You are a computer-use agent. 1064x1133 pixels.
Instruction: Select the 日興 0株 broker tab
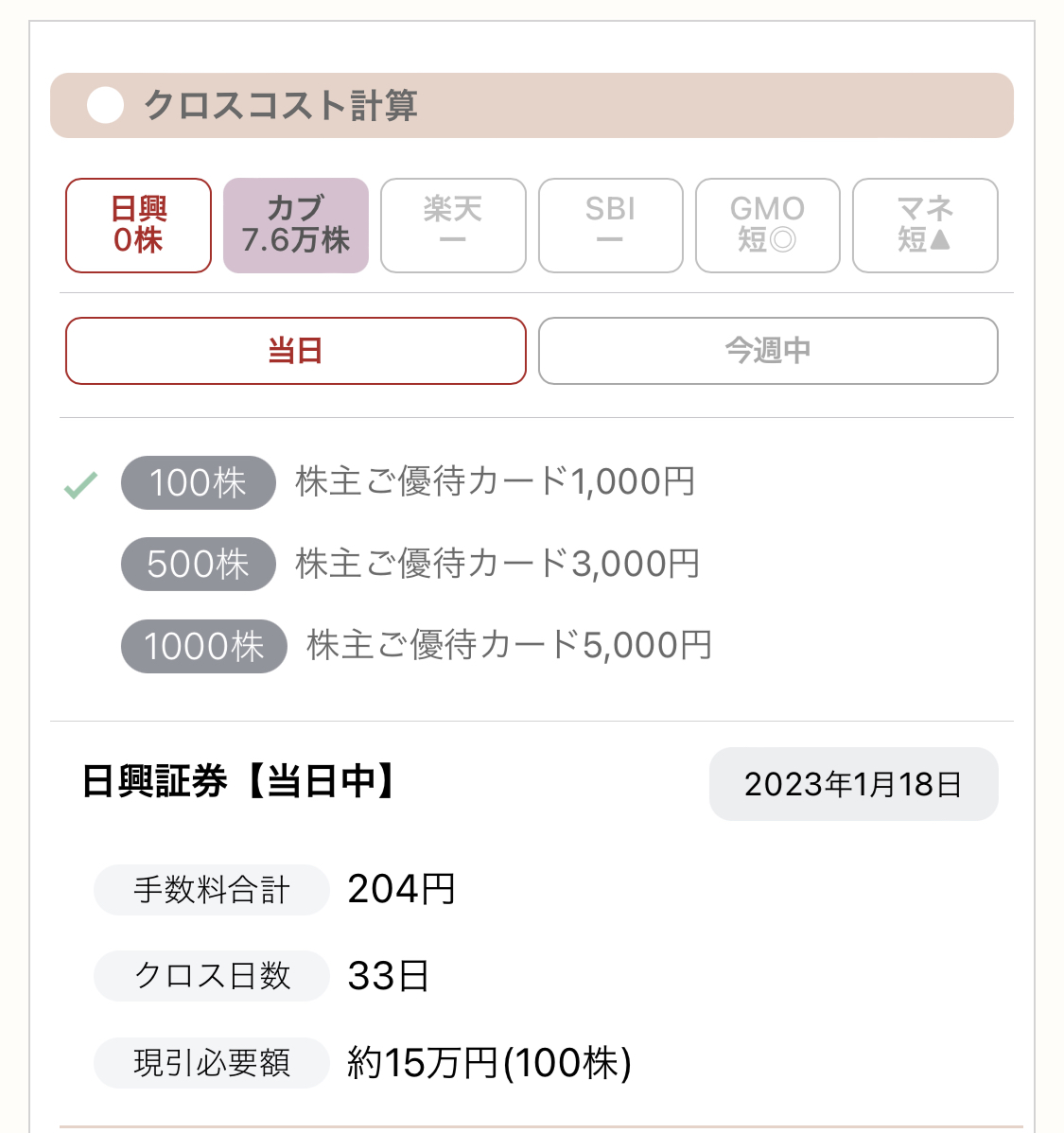(x=138, y=225)
